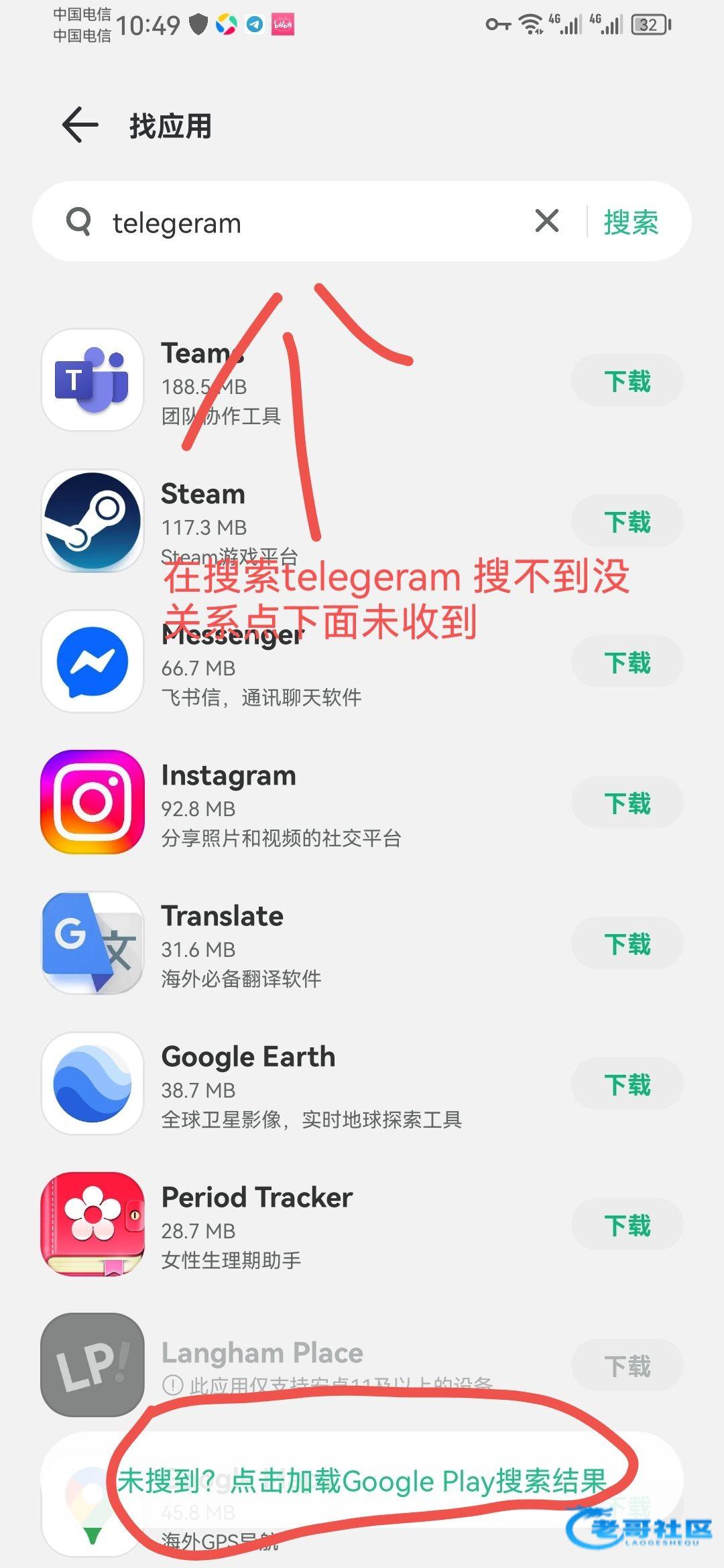Download Steam app

click(x=627, y=522)
